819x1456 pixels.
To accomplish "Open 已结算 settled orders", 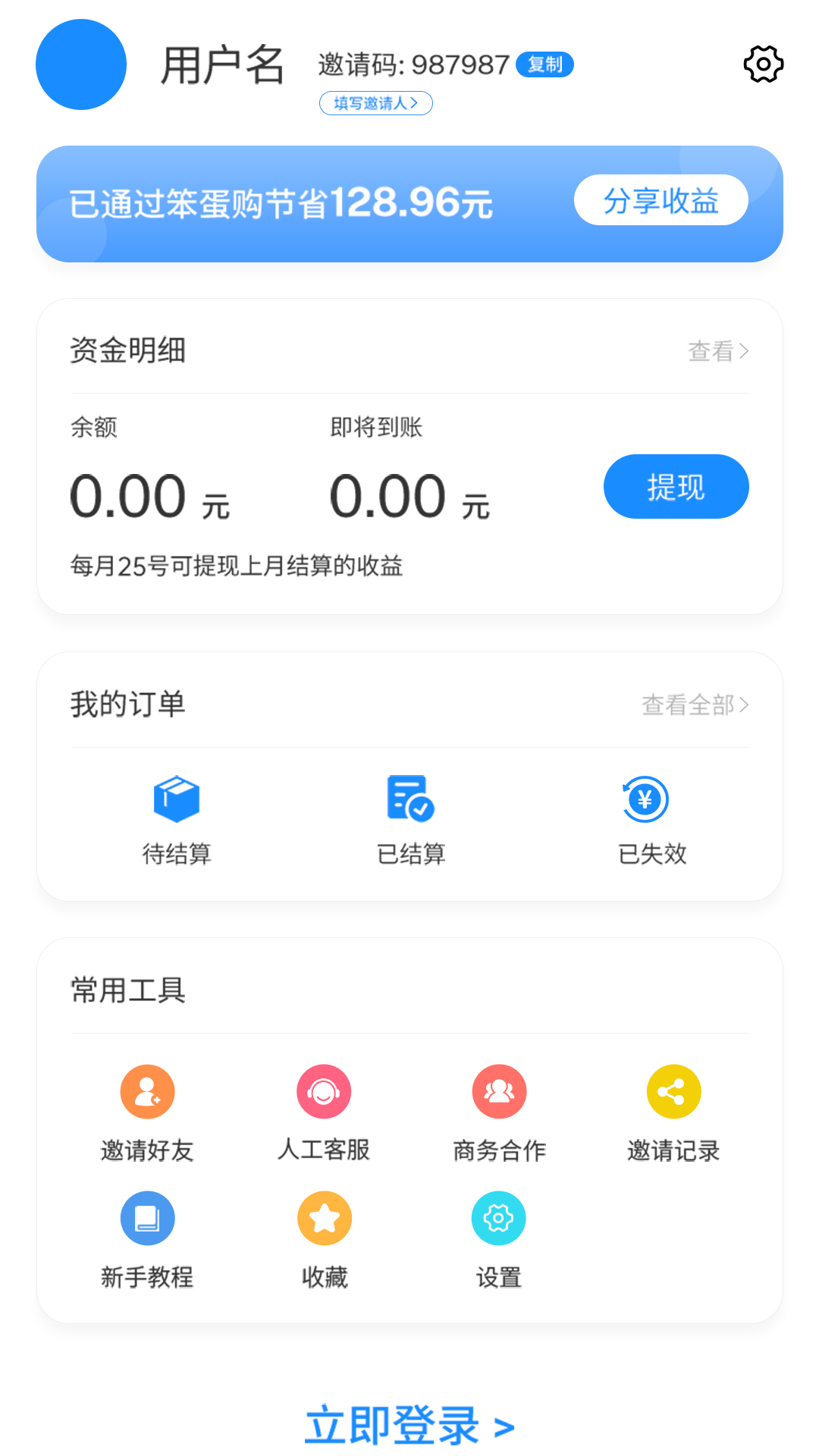I will point(410,819).
